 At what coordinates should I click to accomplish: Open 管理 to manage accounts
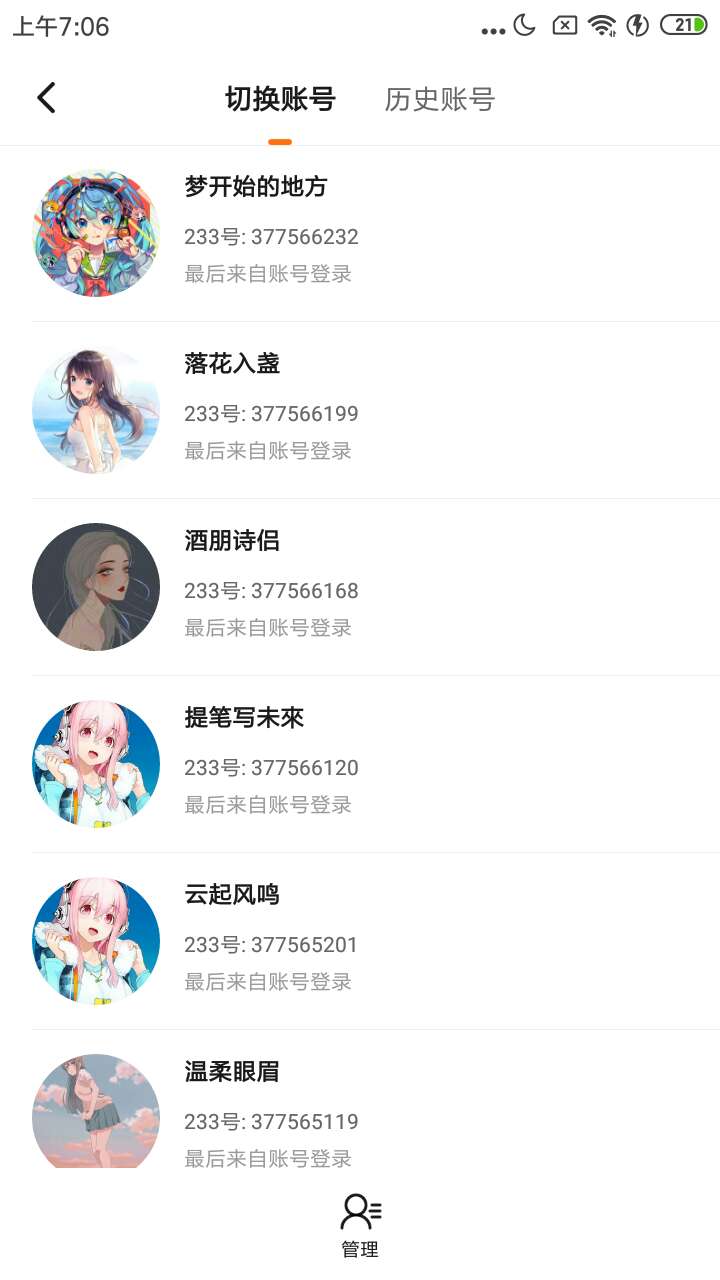(360, 1225)
